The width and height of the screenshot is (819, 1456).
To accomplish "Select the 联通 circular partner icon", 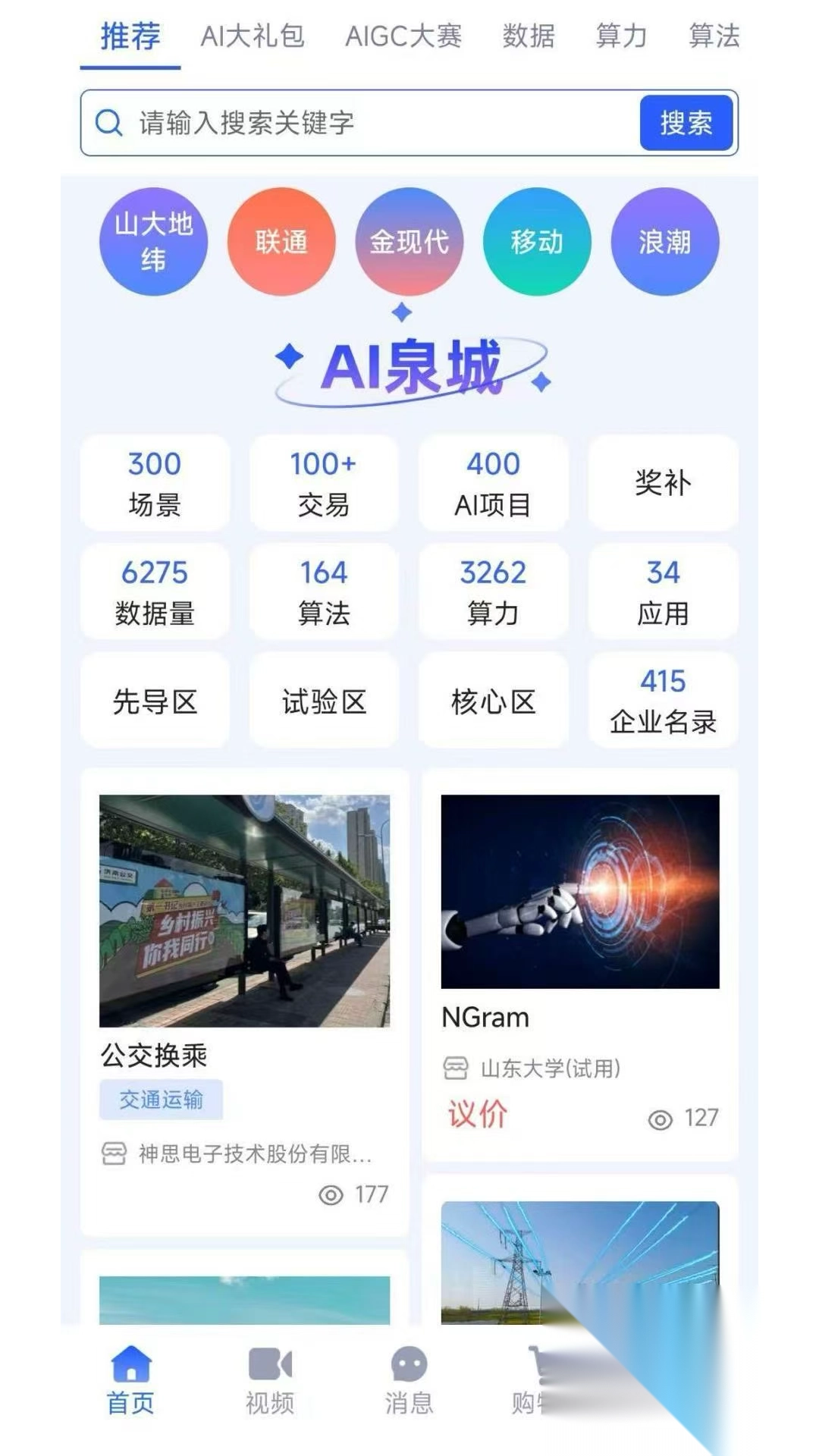I will click(x=280, y=240).
